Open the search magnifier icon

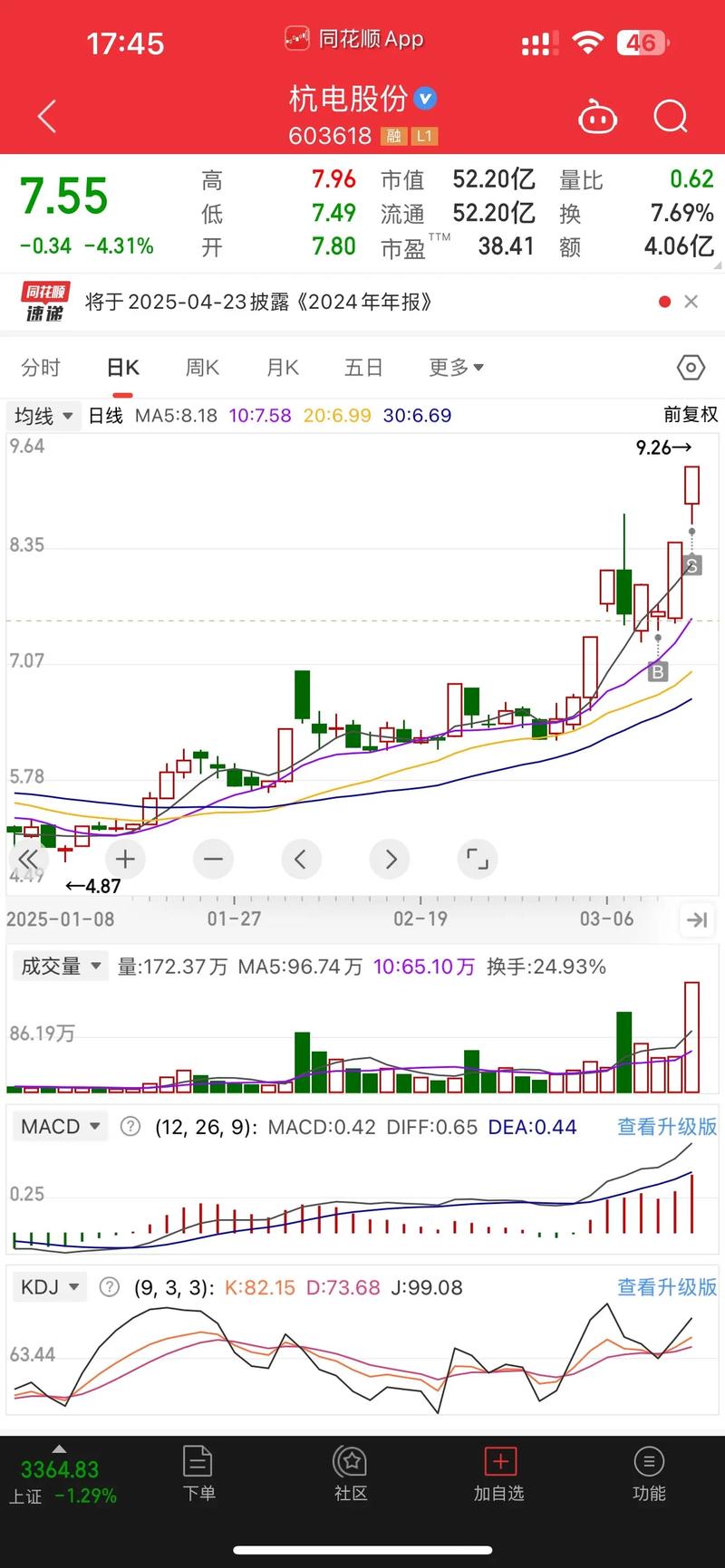coord(671,117)
